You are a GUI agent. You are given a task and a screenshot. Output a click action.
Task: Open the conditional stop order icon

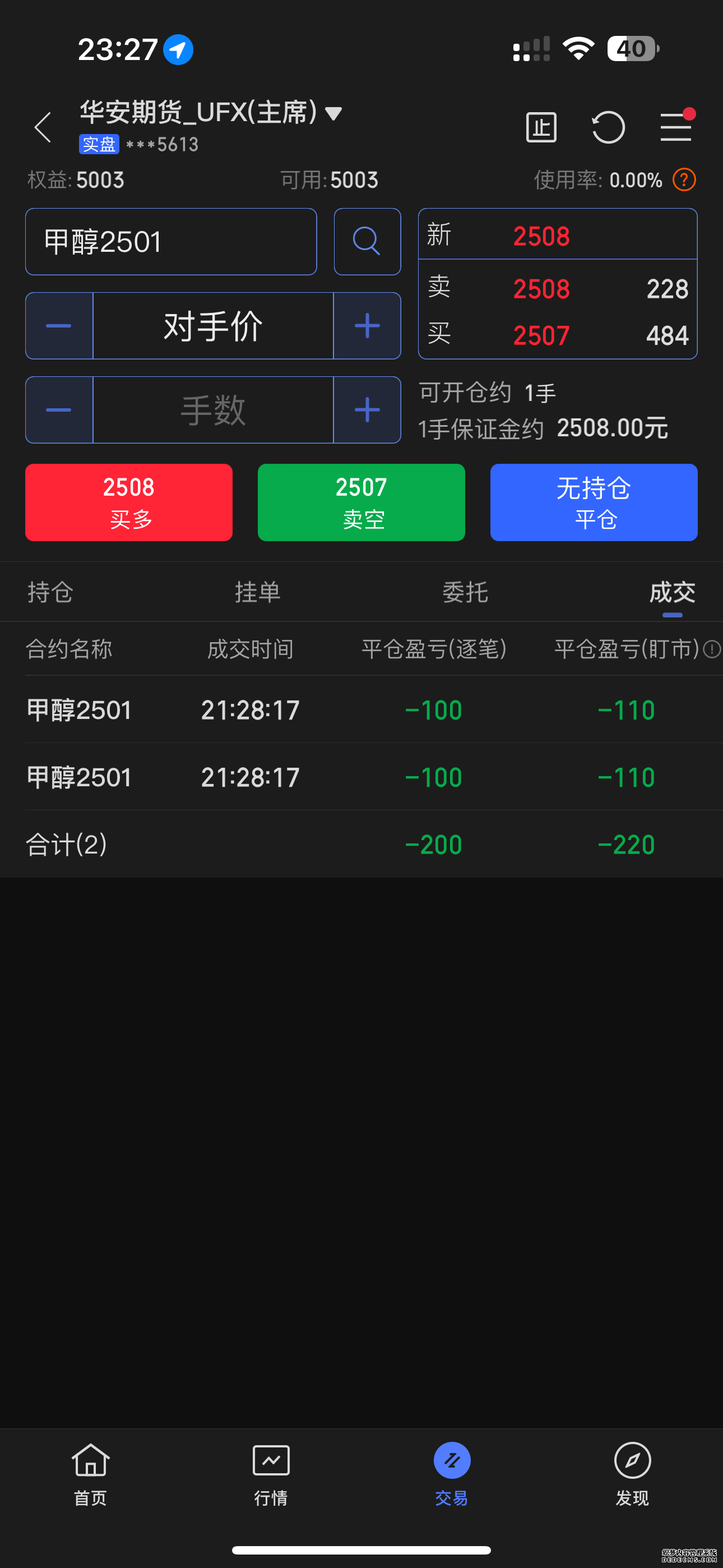pos(541,127)
